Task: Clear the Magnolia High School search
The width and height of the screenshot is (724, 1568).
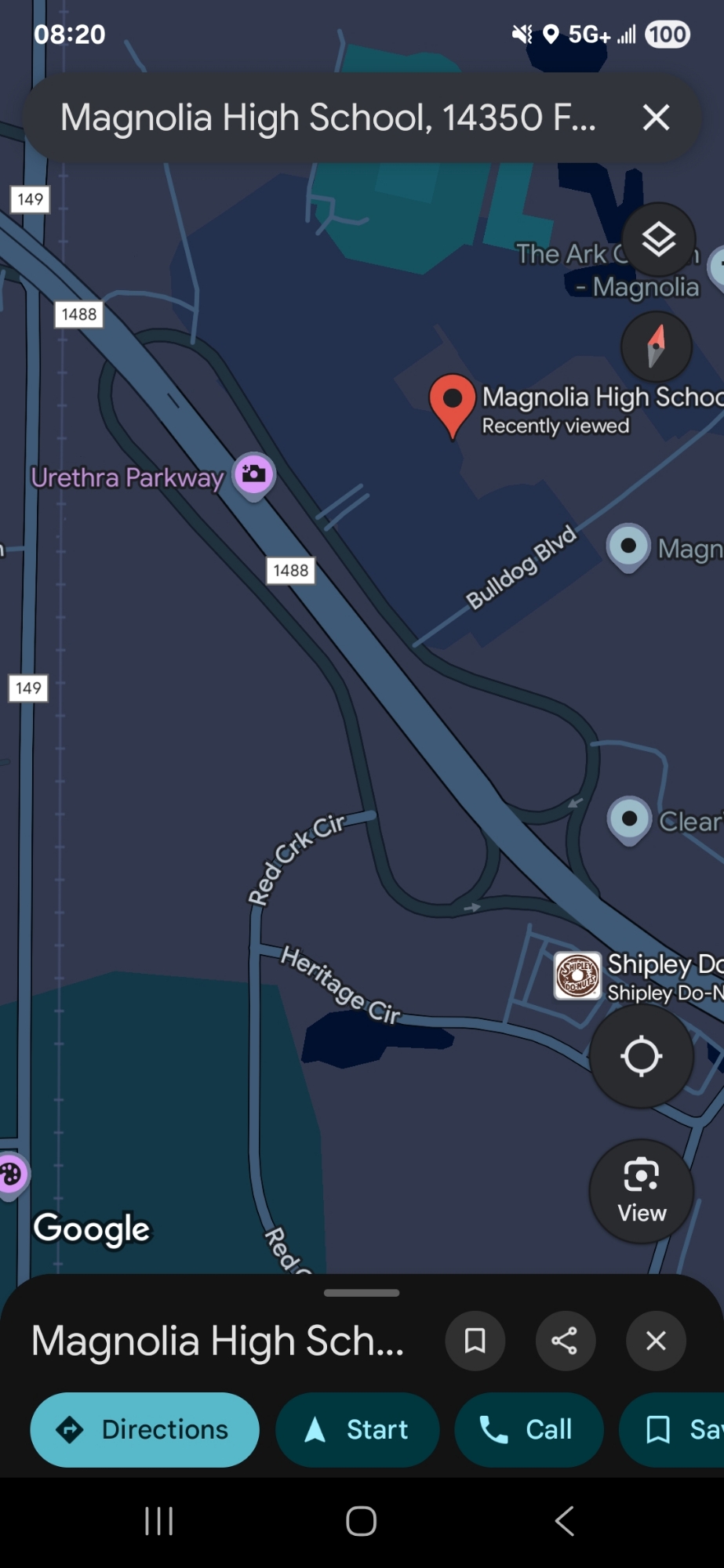Action: point(656,118)
